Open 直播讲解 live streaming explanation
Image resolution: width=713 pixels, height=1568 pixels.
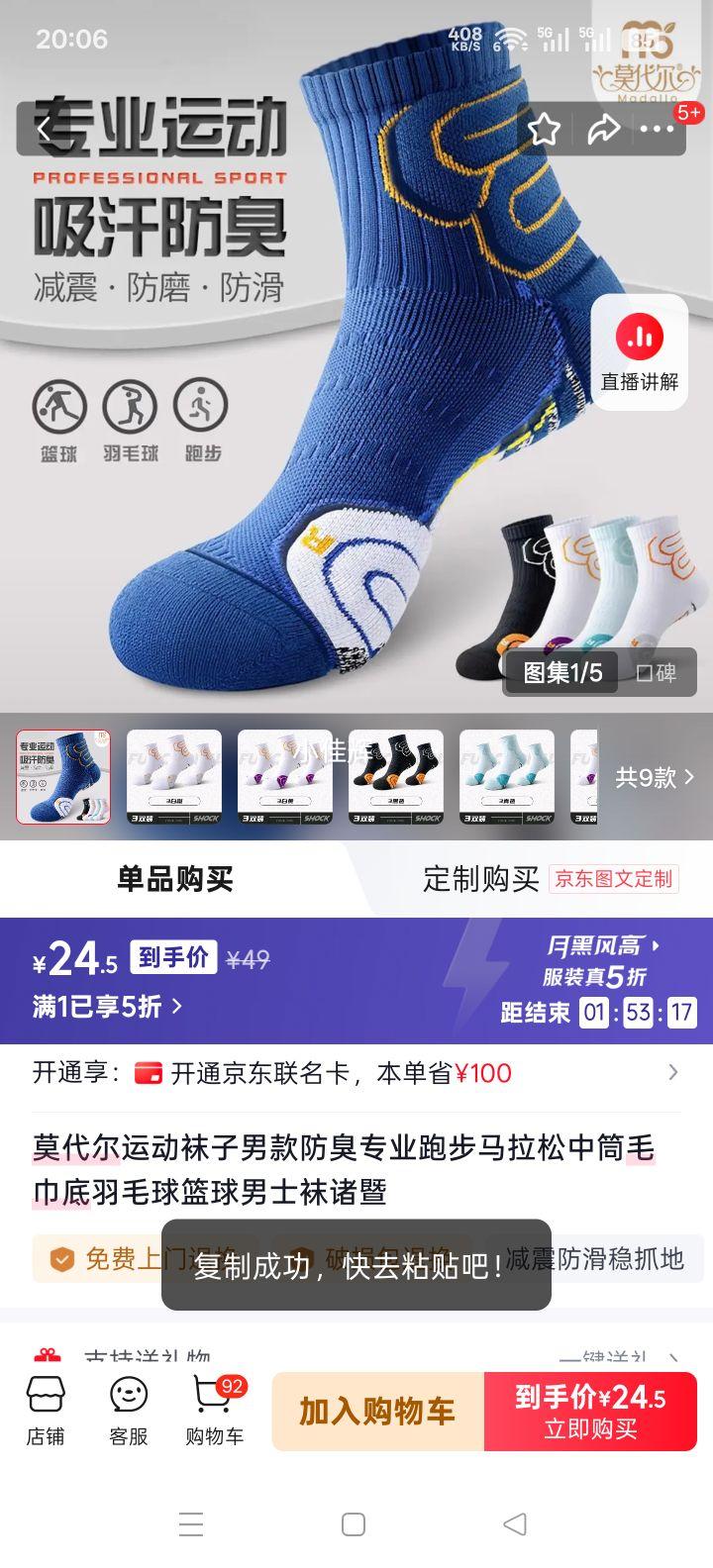pos(639,351)
